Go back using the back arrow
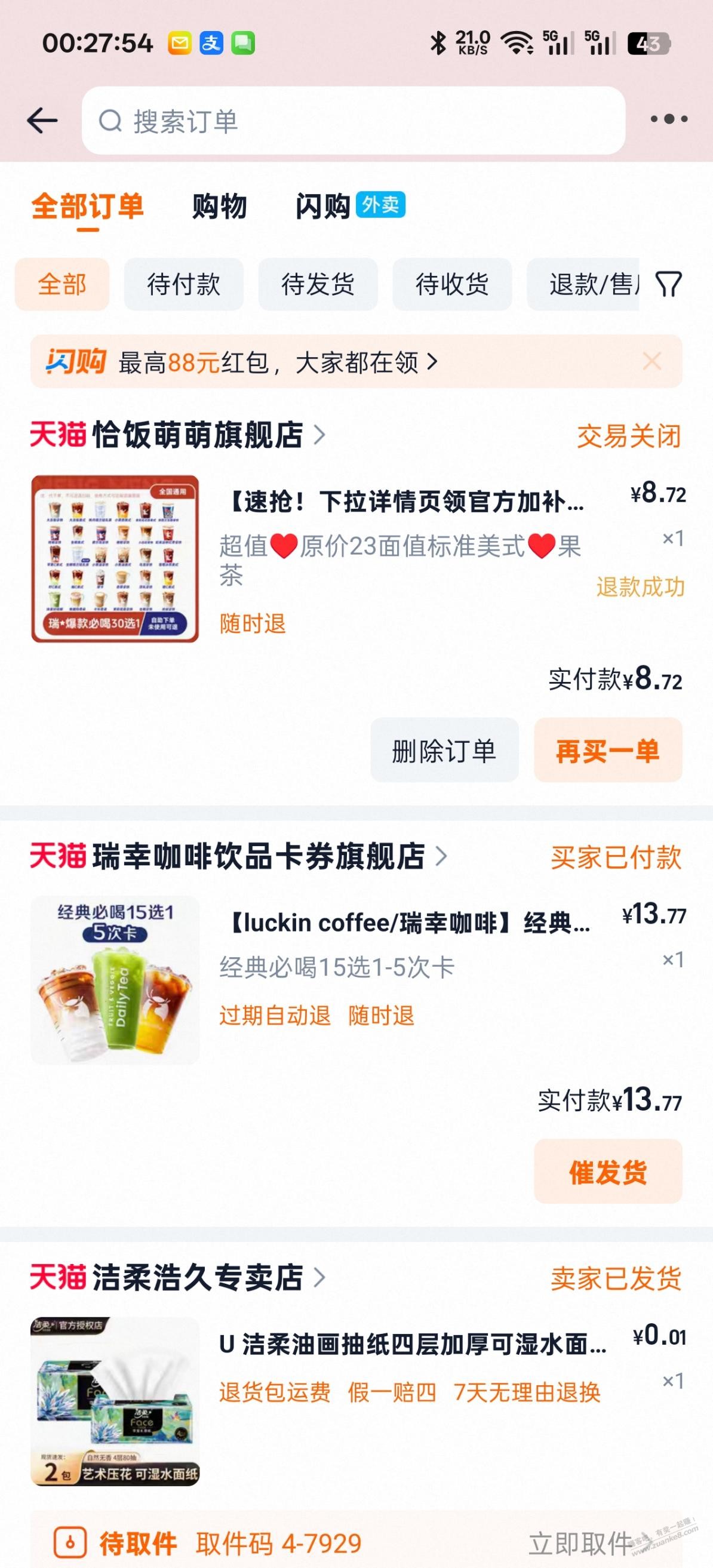The image size is (713, 1568). (x=42, y=121)
